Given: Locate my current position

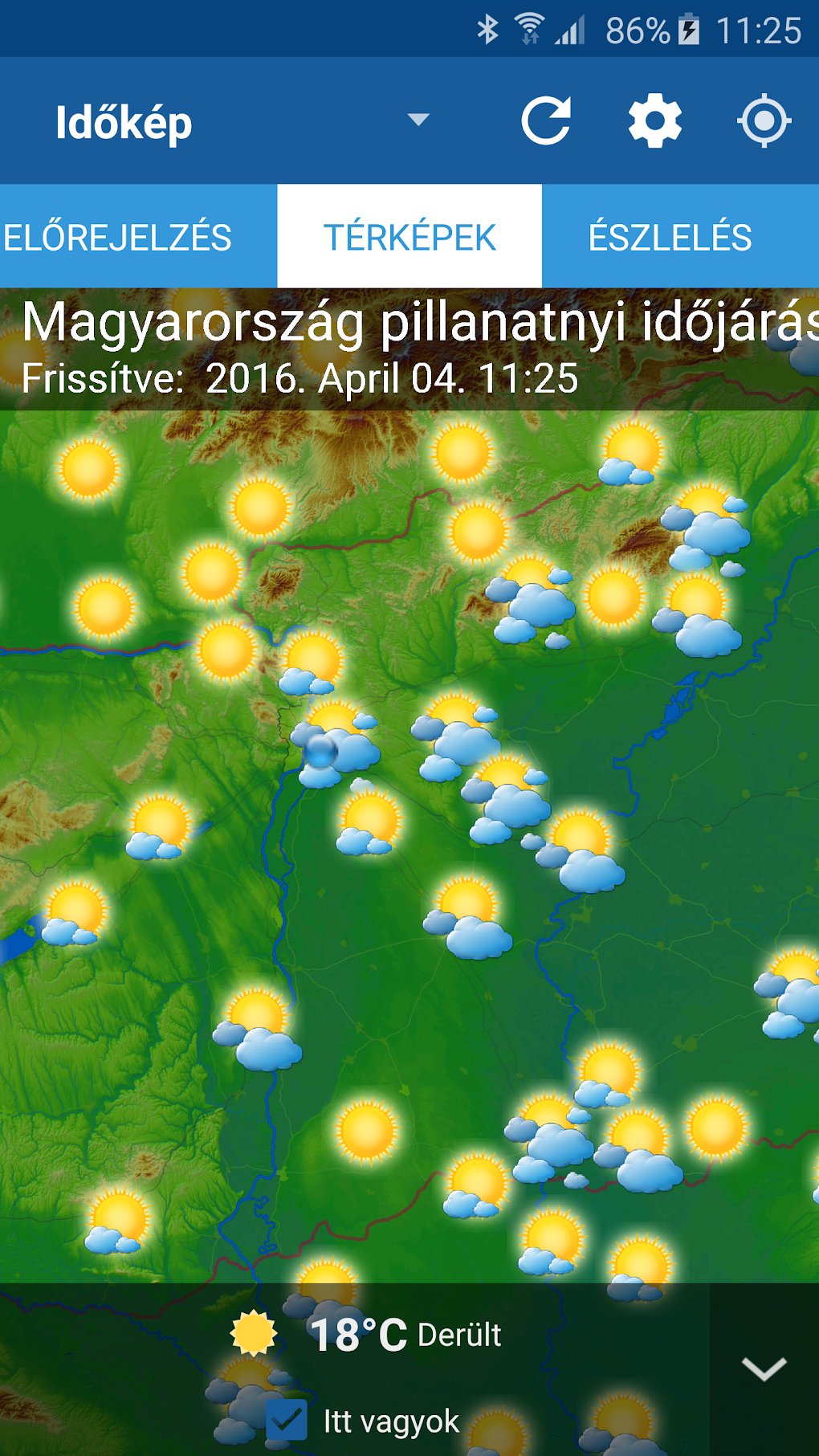Looking at the screenshot, I should [x=764, y=120].
